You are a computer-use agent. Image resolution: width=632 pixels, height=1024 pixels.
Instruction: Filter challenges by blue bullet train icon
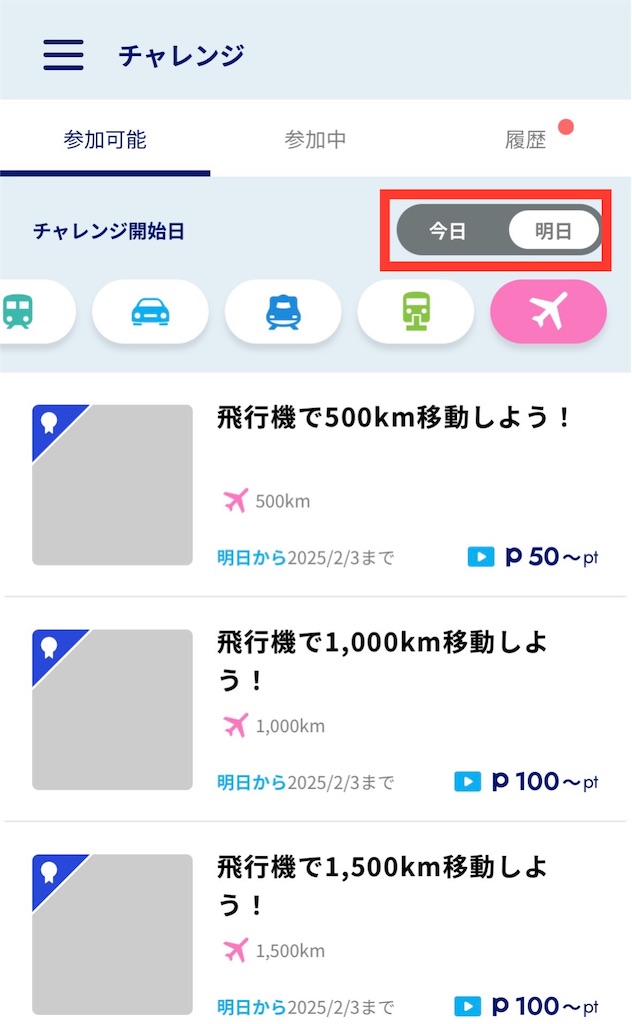pos(283,312)
